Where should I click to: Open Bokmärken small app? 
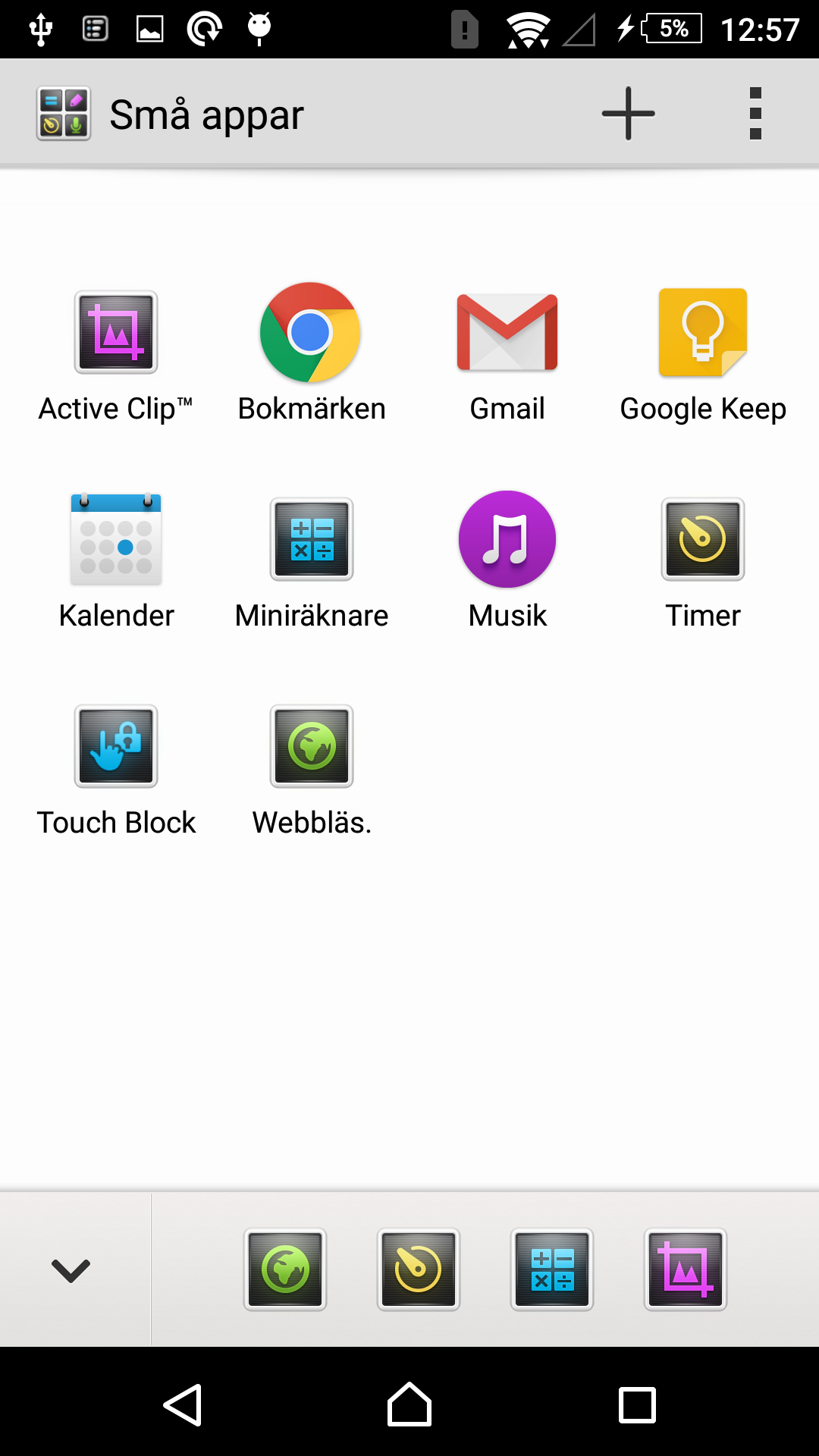pos(311,332)
